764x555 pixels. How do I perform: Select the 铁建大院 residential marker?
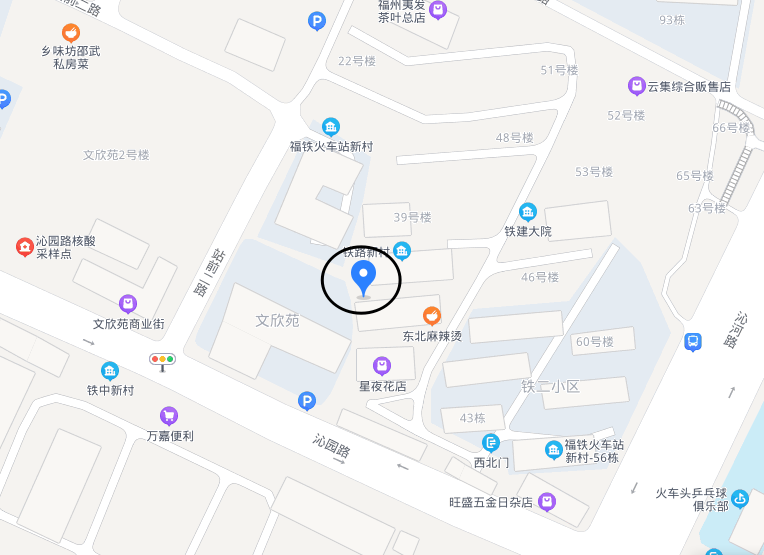click(x=527, y=212)
